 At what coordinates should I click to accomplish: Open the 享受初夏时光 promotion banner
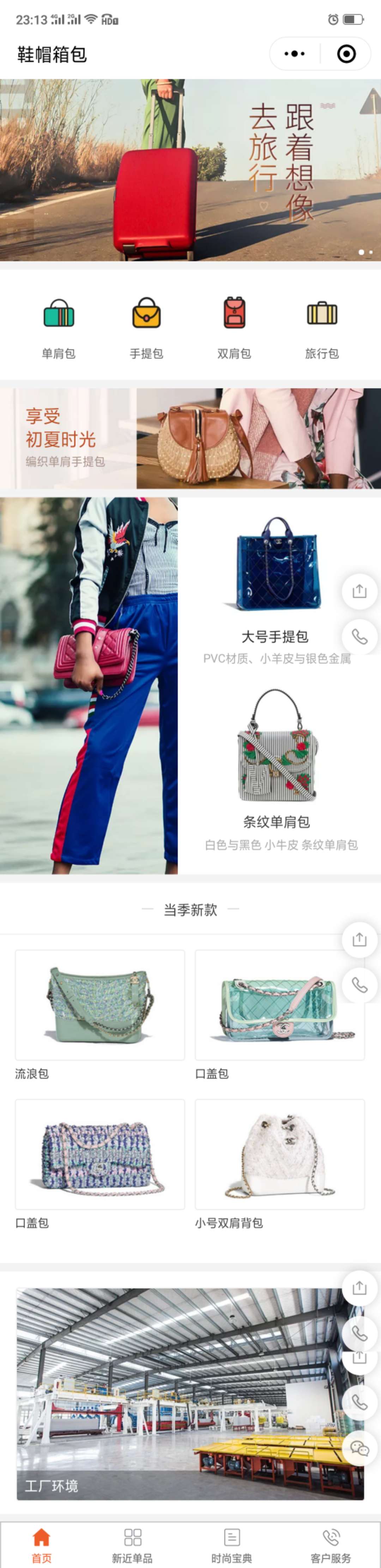190,438
